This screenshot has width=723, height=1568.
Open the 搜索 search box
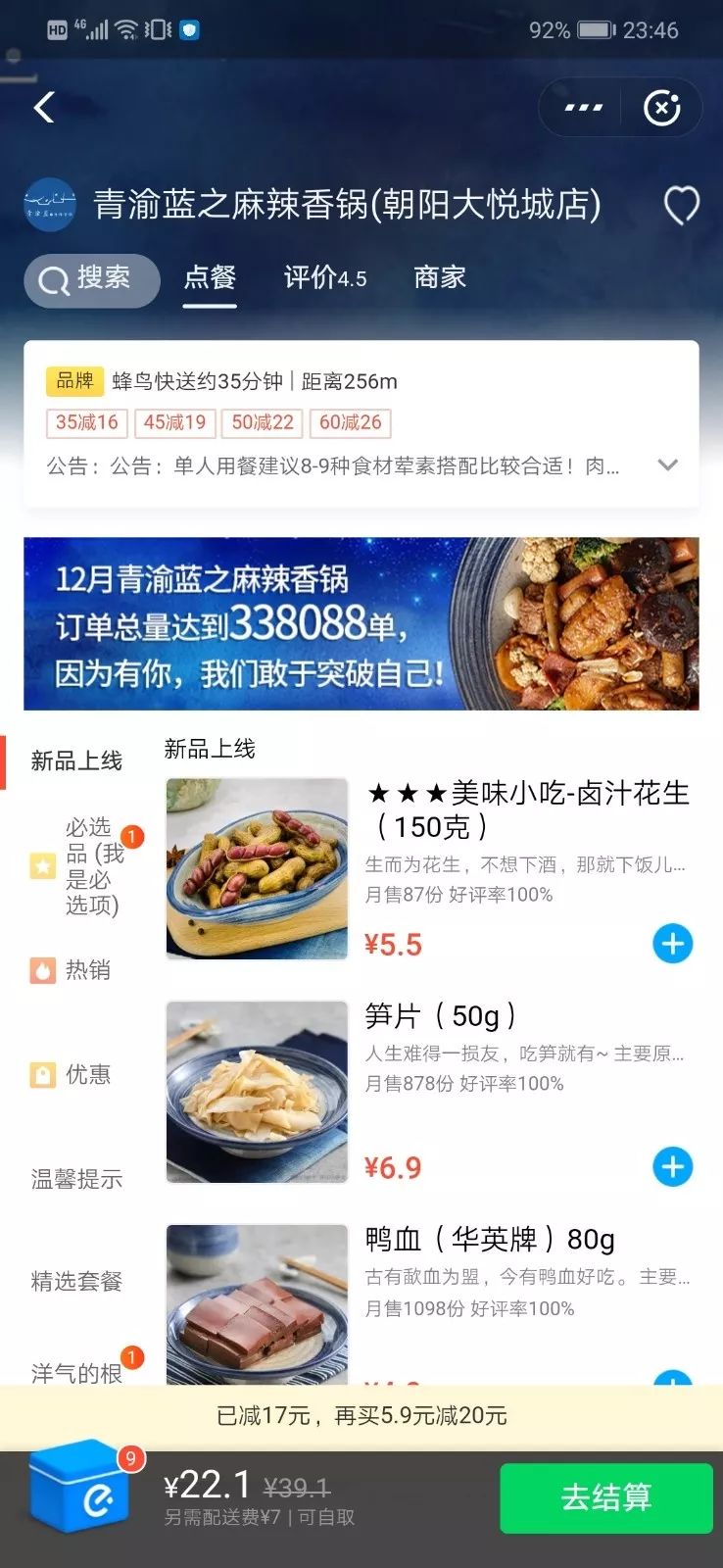coord(92,280)
